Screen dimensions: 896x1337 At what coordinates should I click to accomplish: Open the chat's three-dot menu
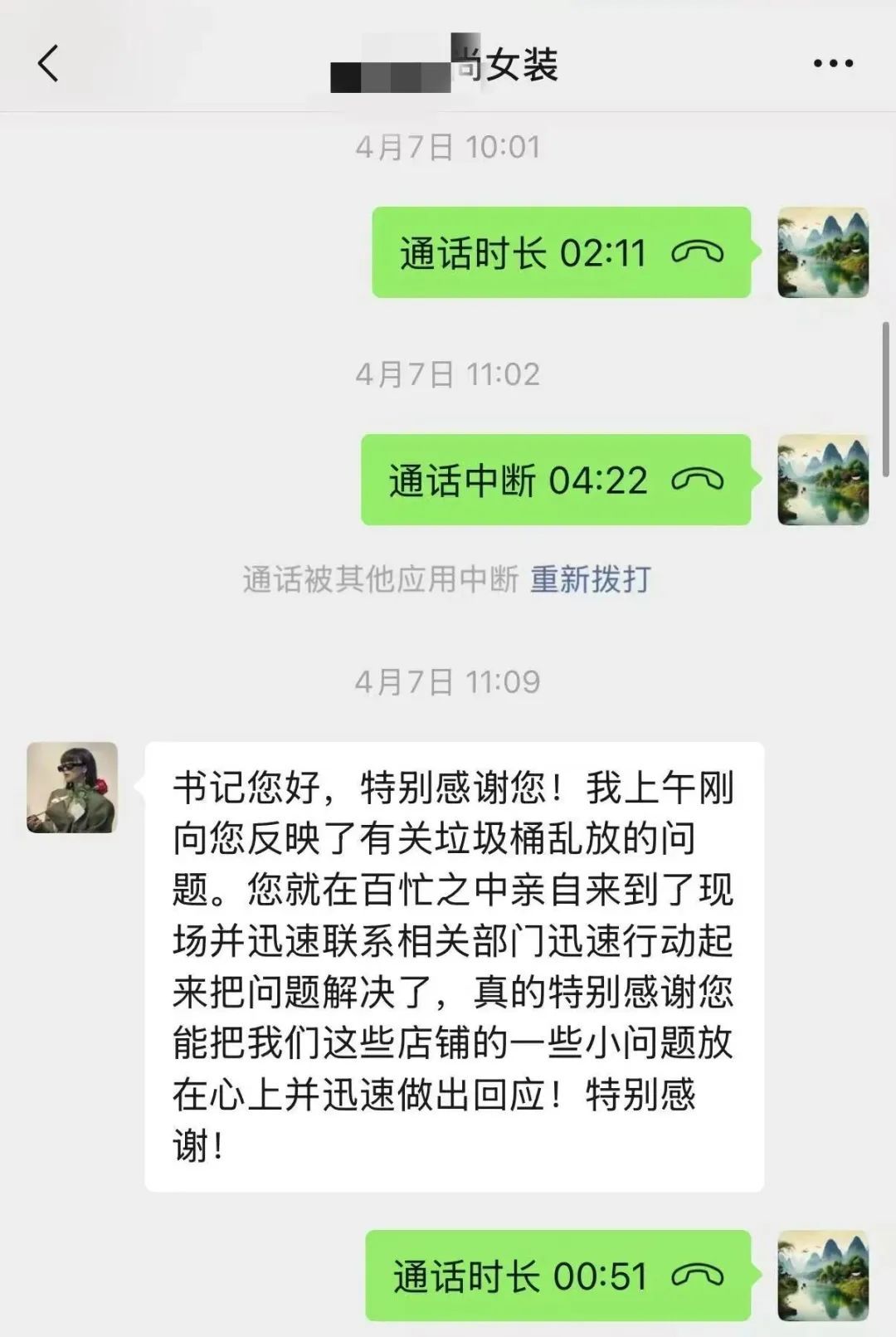tap(832, 63)
